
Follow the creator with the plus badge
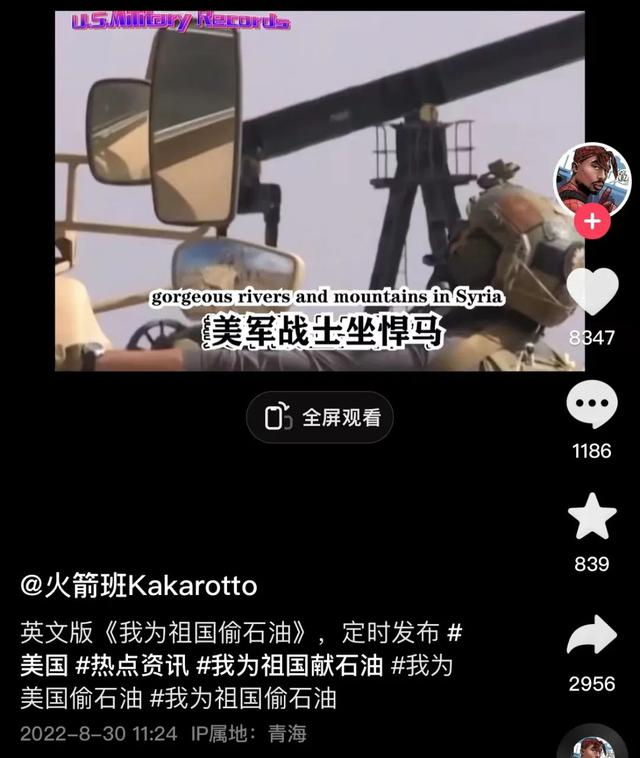(592, 222)
